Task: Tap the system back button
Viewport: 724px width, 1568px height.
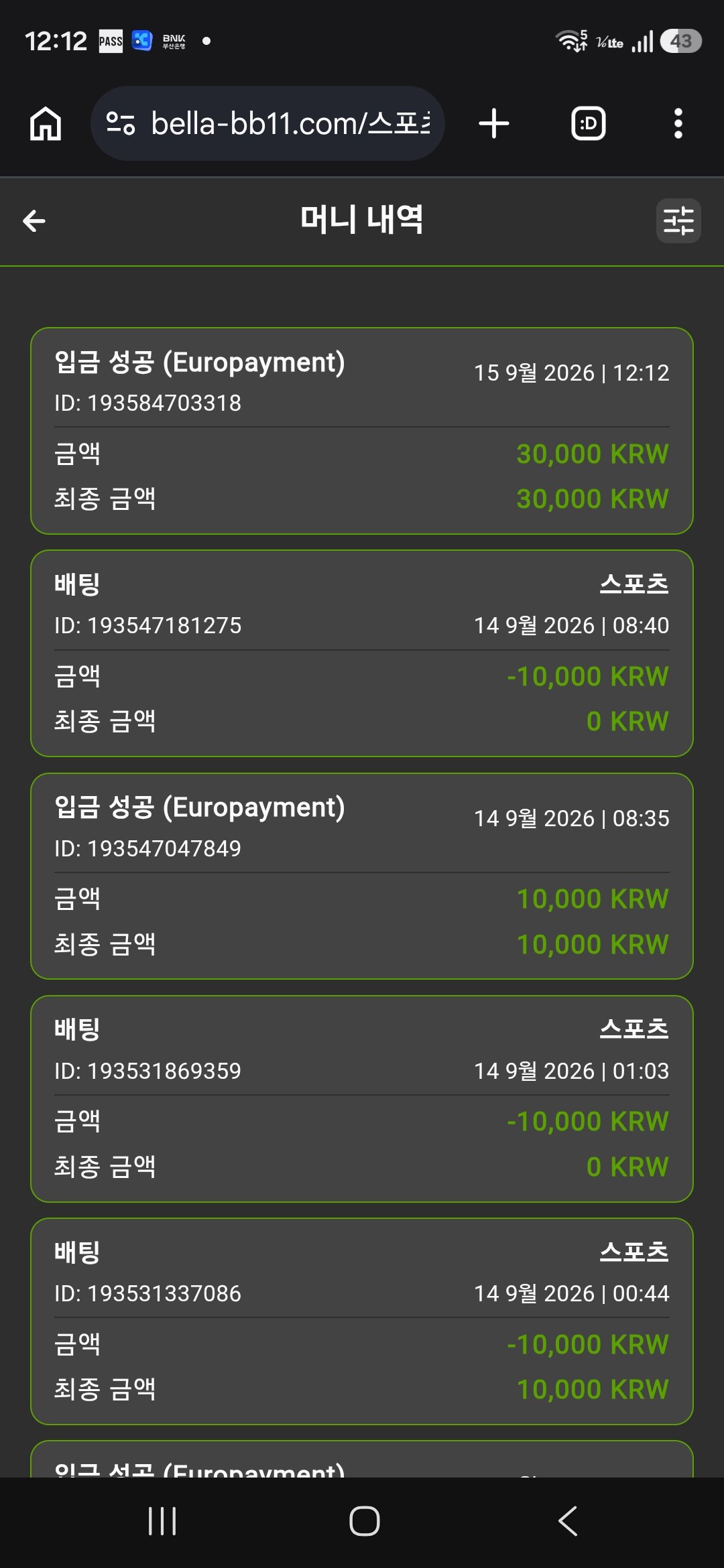Action: point(568,1521)
